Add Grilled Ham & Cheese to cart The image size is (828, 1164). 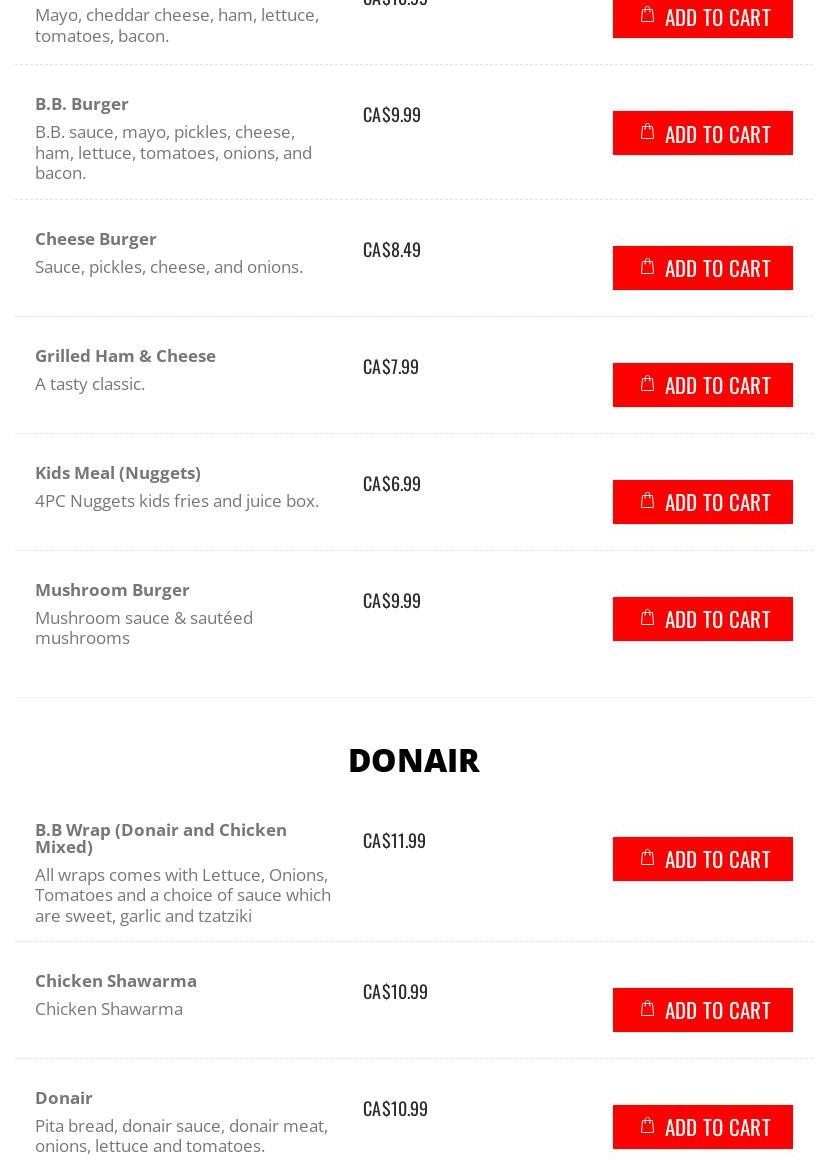click(702, 385)
